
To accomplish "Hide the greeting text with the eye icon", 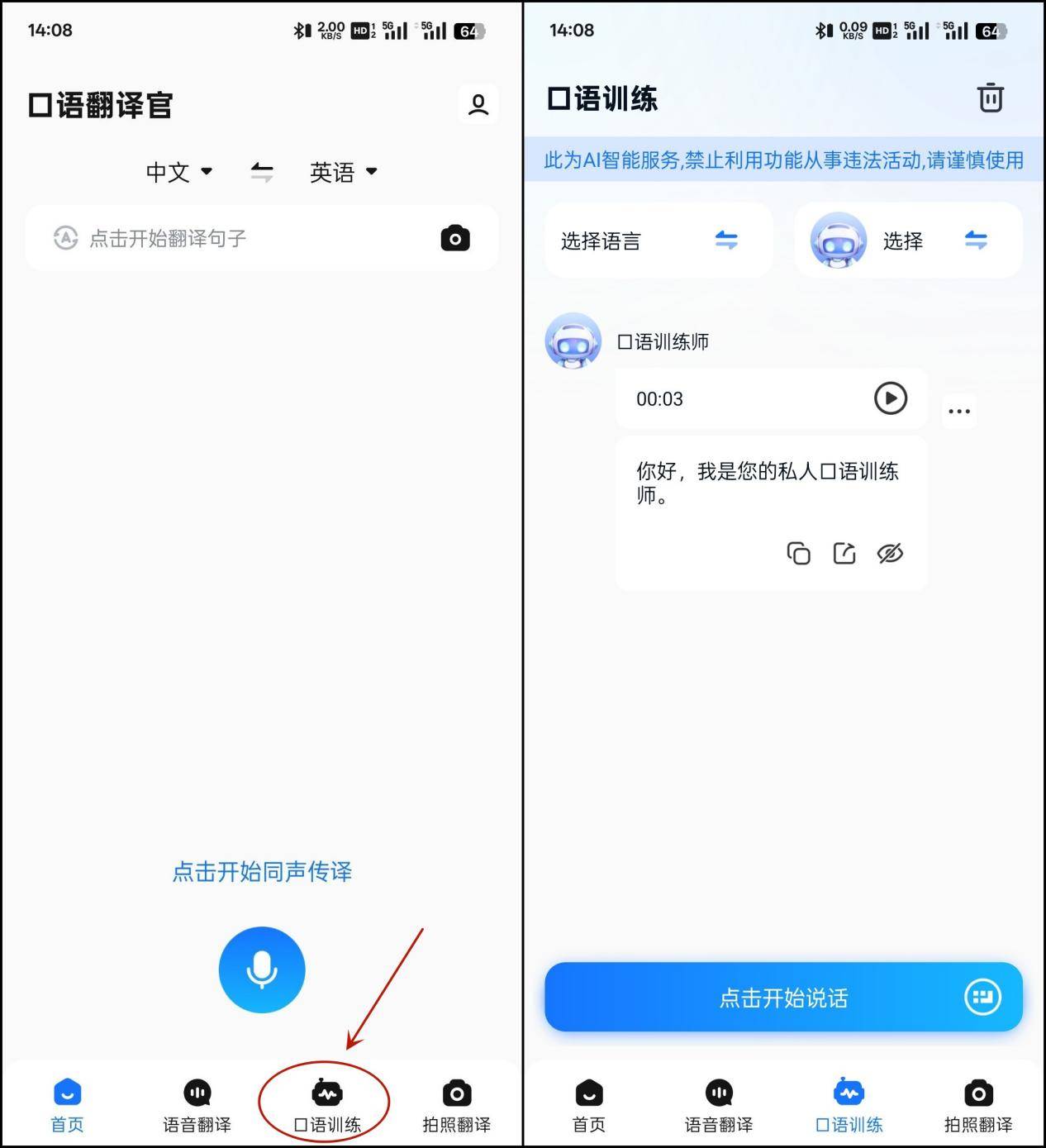I will pyautogui.click(x=890, y=553).
